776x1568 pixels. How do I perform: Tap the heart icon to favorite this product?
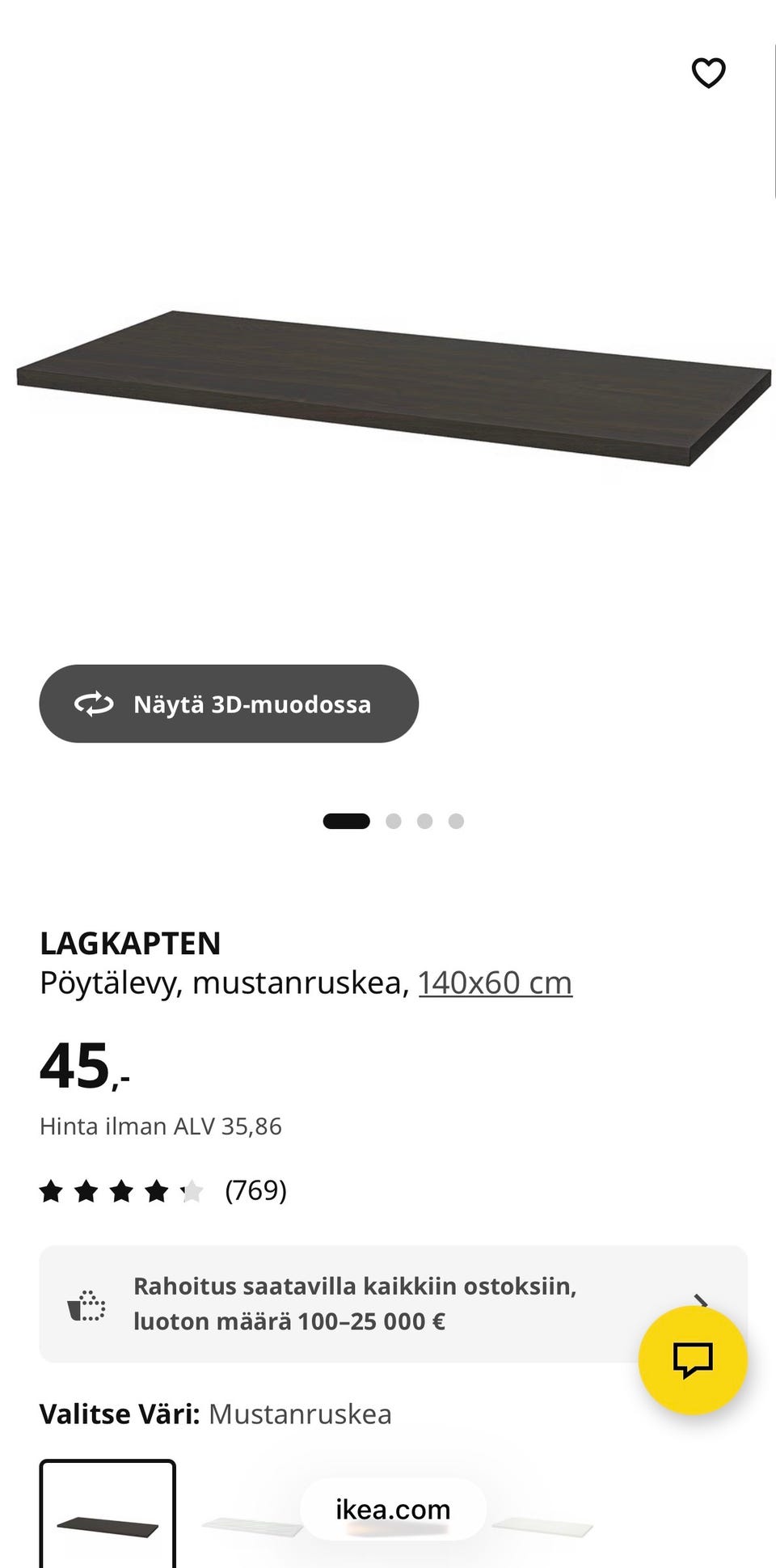[708, 74]
